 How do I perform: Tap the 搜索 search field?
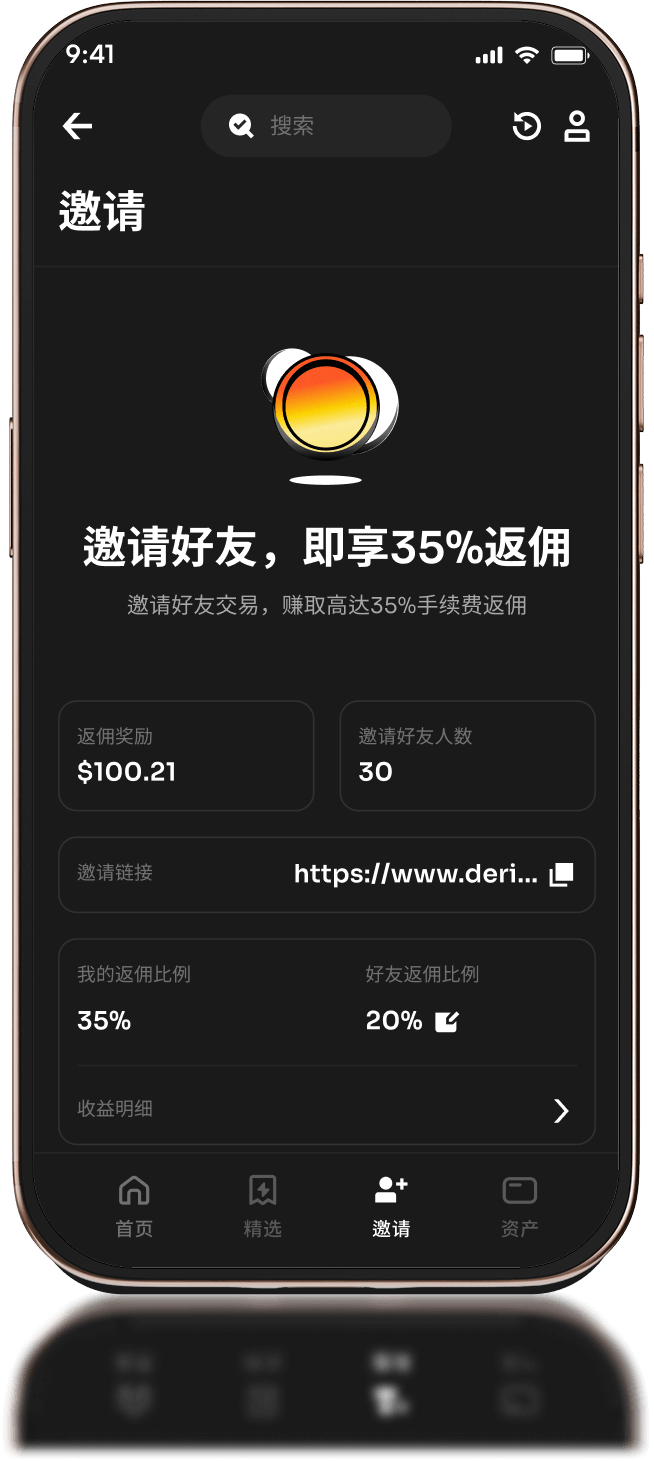pyautogui.click(x=326, y=126)
